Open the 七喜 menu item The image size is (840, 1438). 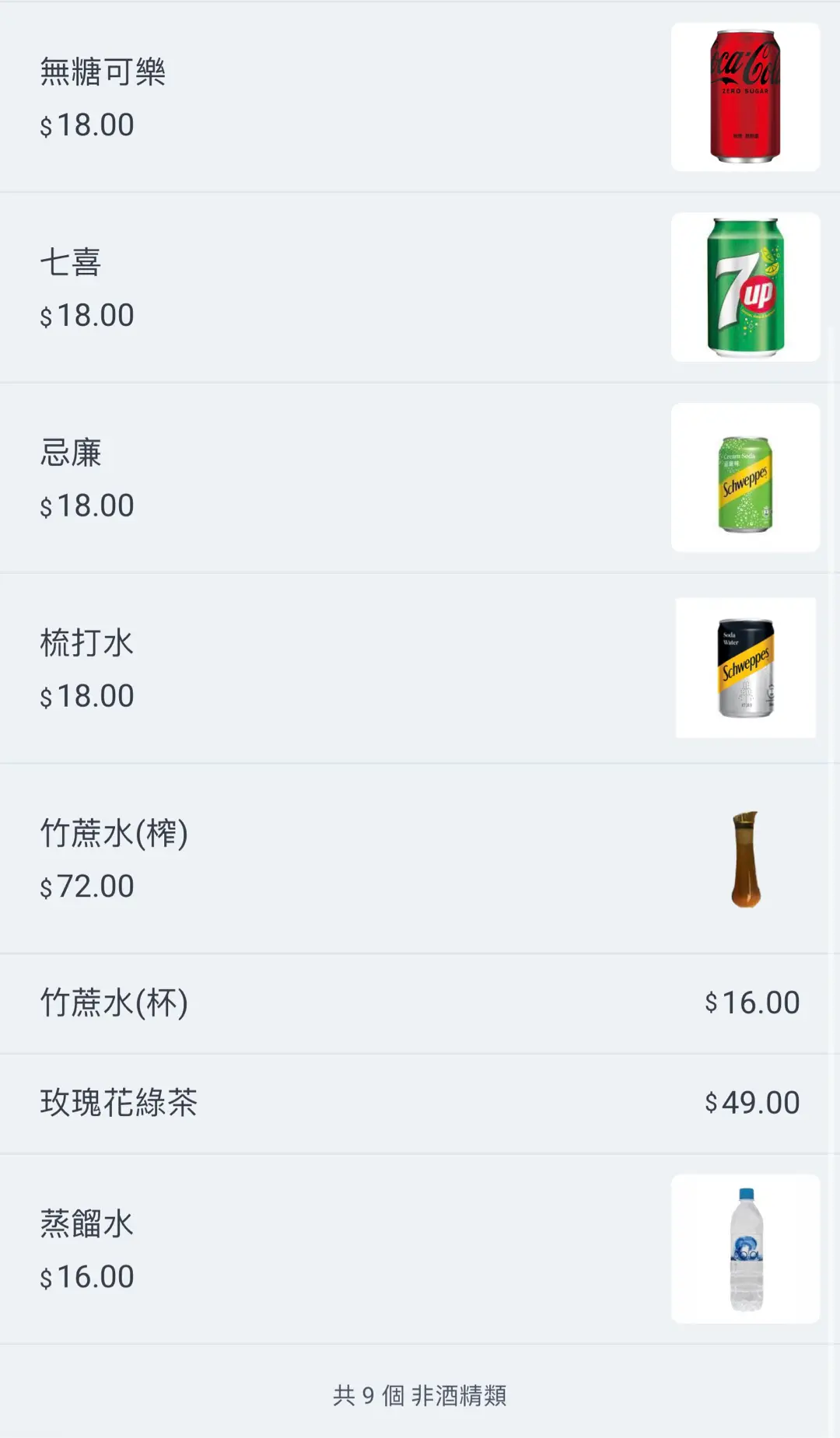(x=420, y=288)
